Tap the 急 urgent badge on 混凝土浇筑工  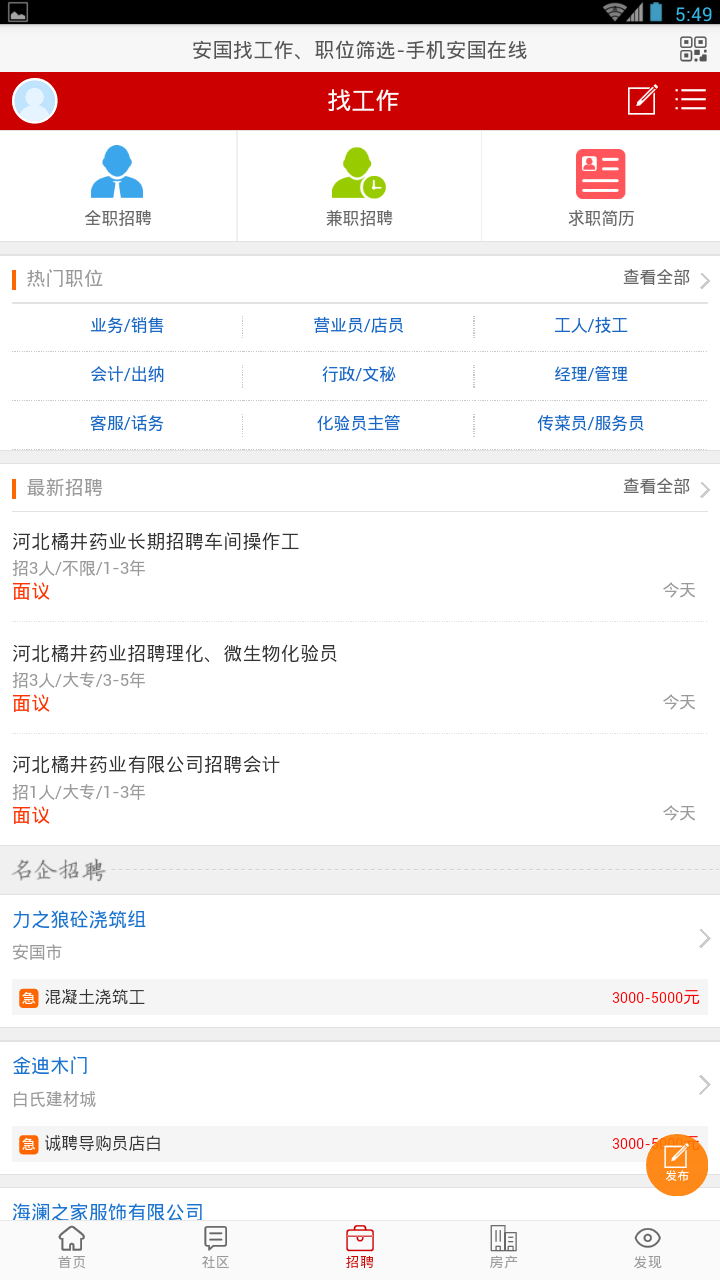tap(28, 997)
